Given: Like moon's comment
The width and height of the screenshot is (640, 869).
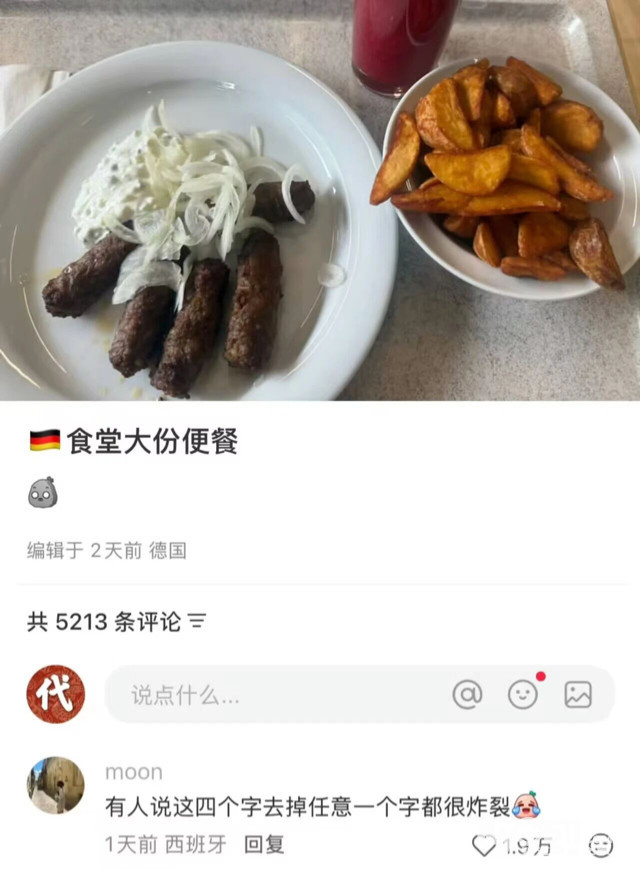Looking at the screenshot, I should click(x=485, y=846).
